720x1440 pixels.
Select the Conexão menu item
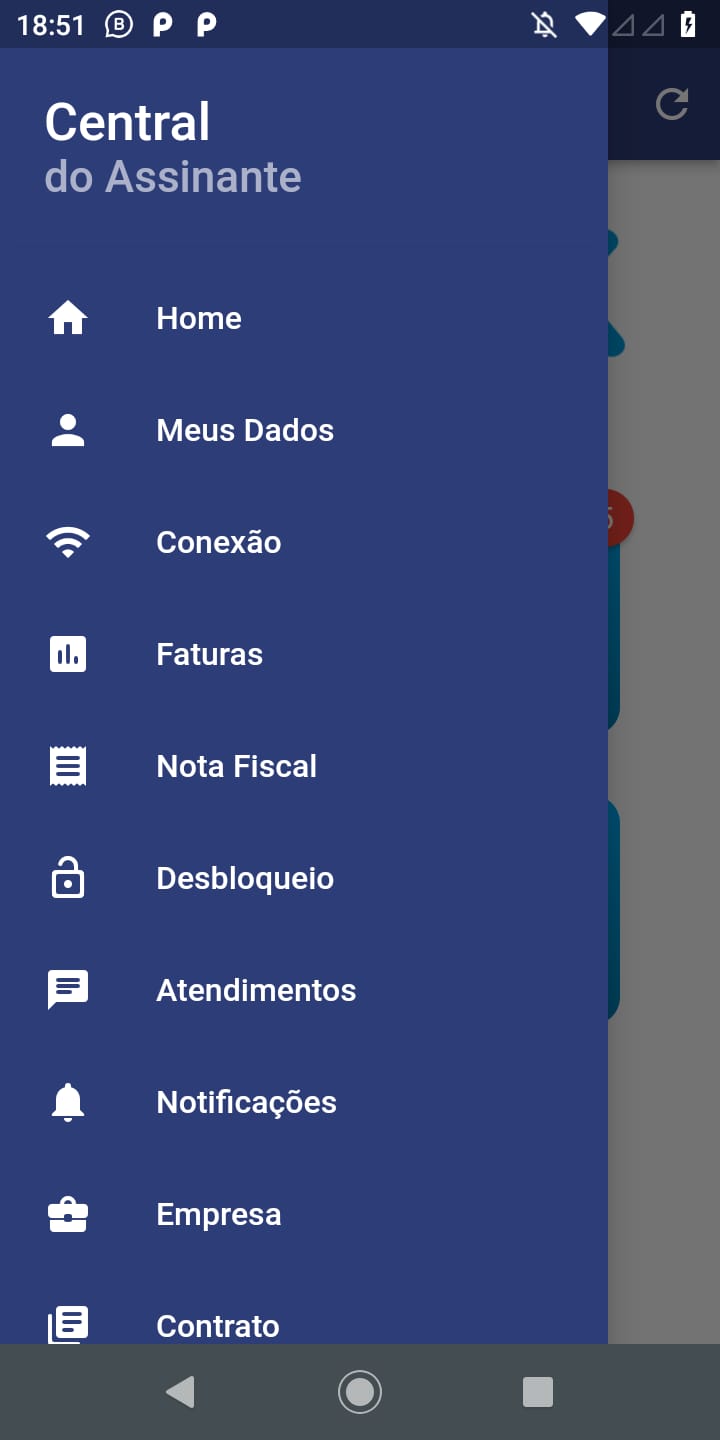click(304, 542)
